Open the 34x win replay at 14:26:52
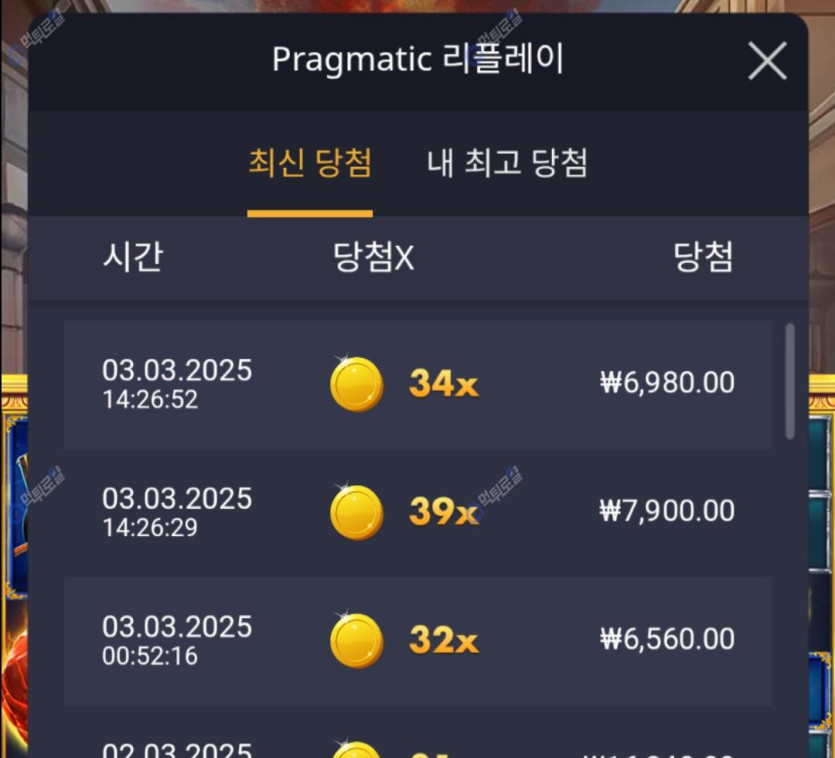Screen dimensions: 835x758 pos(417,384)
